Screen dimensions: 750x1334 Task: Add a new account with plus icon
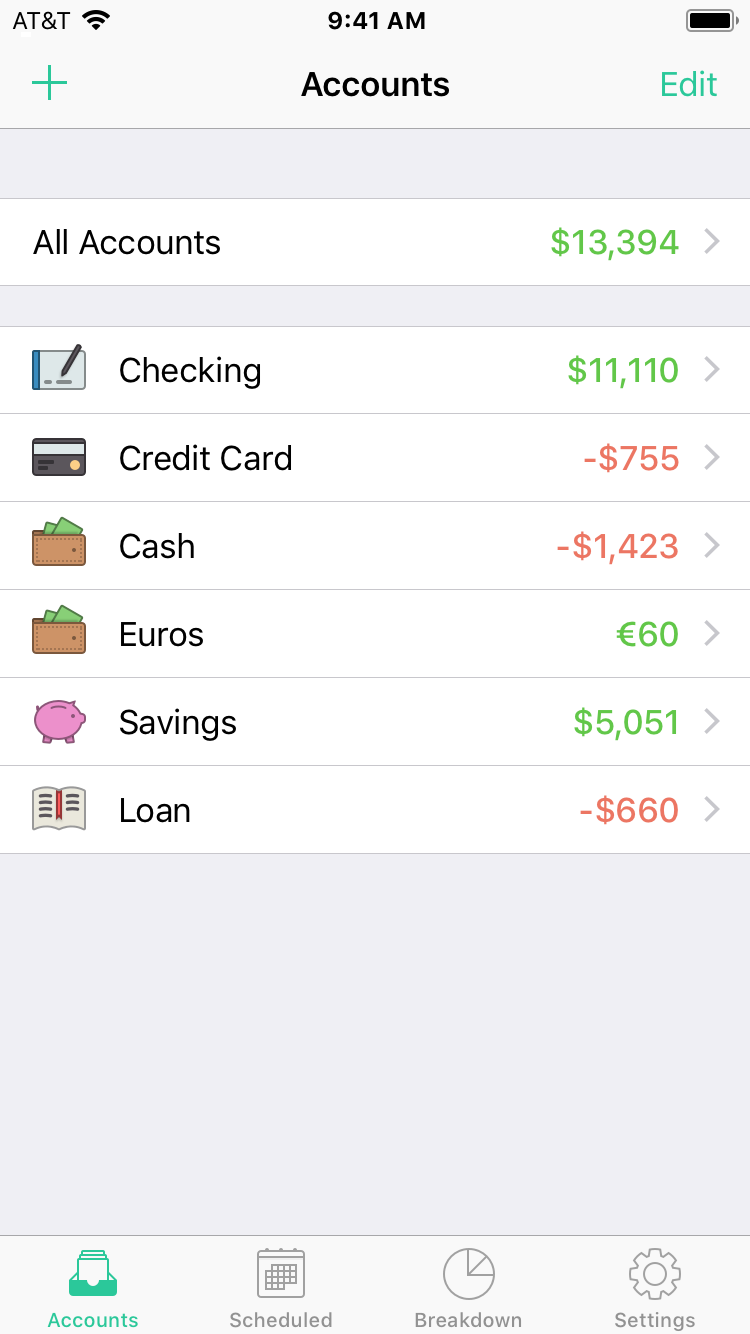click(x=49, y=83)
